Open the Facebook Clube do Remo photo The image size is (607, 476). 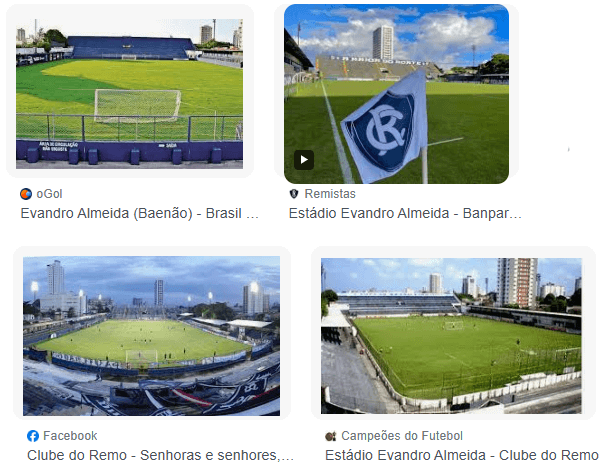click(151, 335)
